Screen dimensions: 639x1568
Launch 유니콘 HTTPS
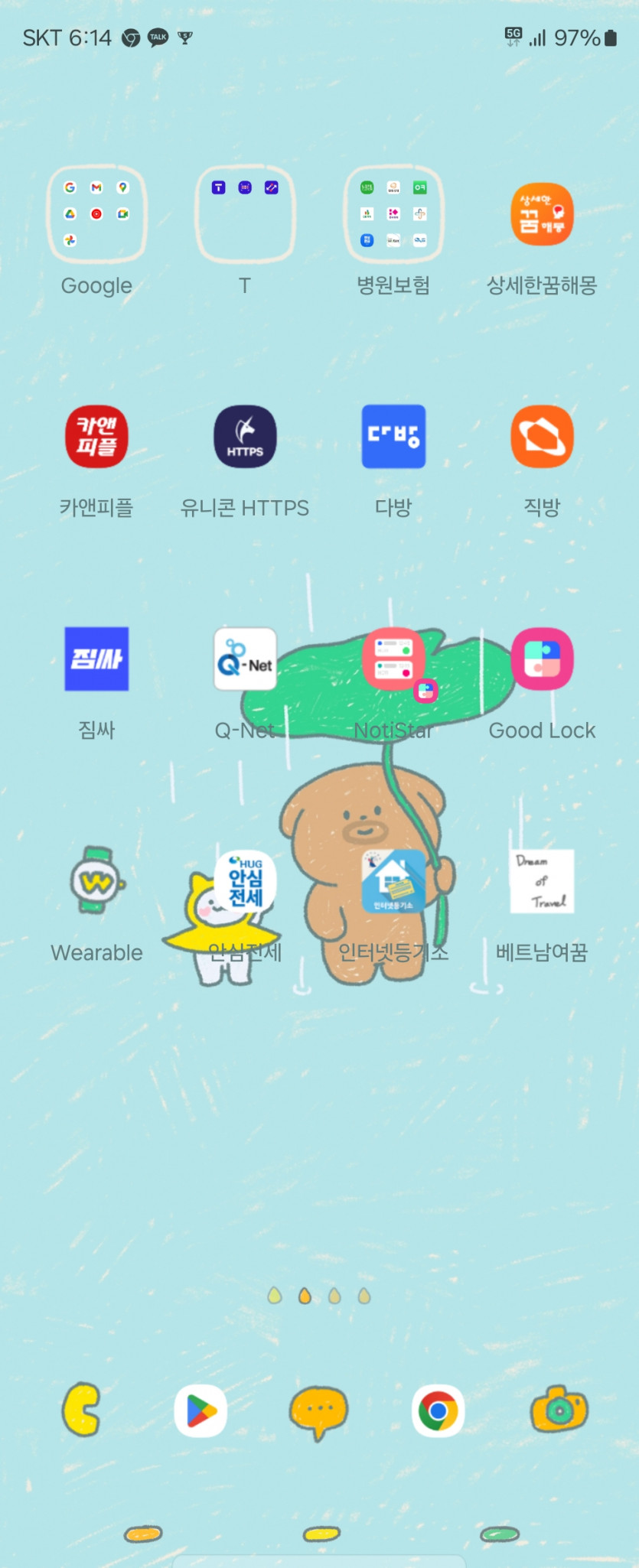click(x=245, y=437)
